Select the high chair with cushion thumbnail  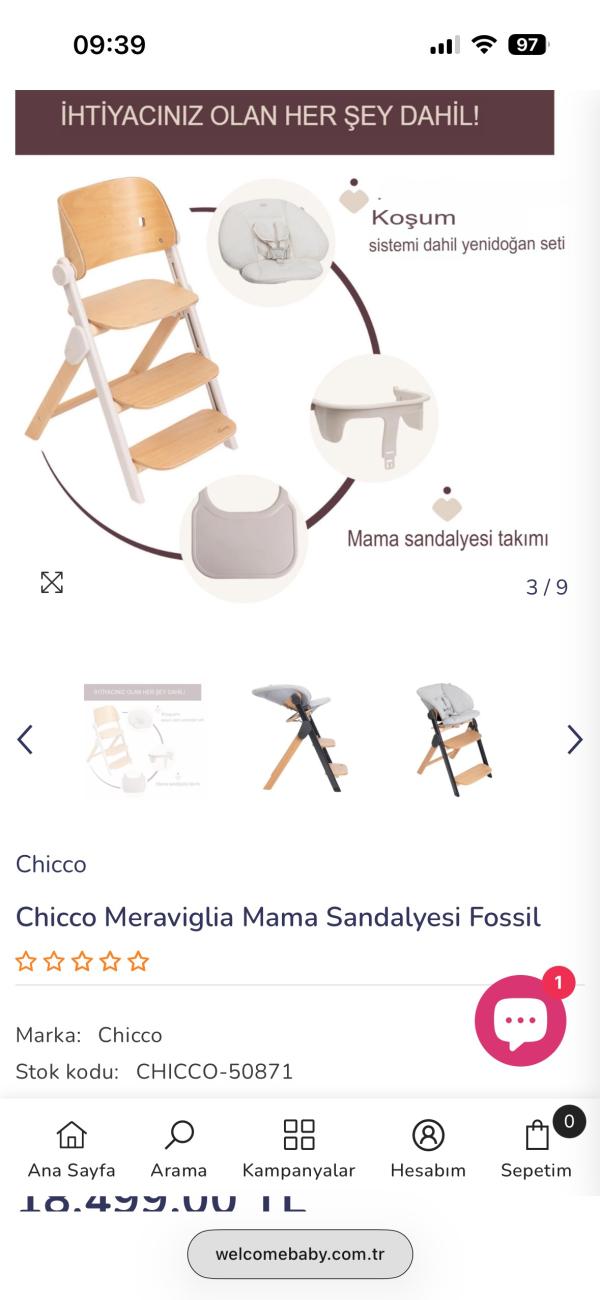(454, 739)
